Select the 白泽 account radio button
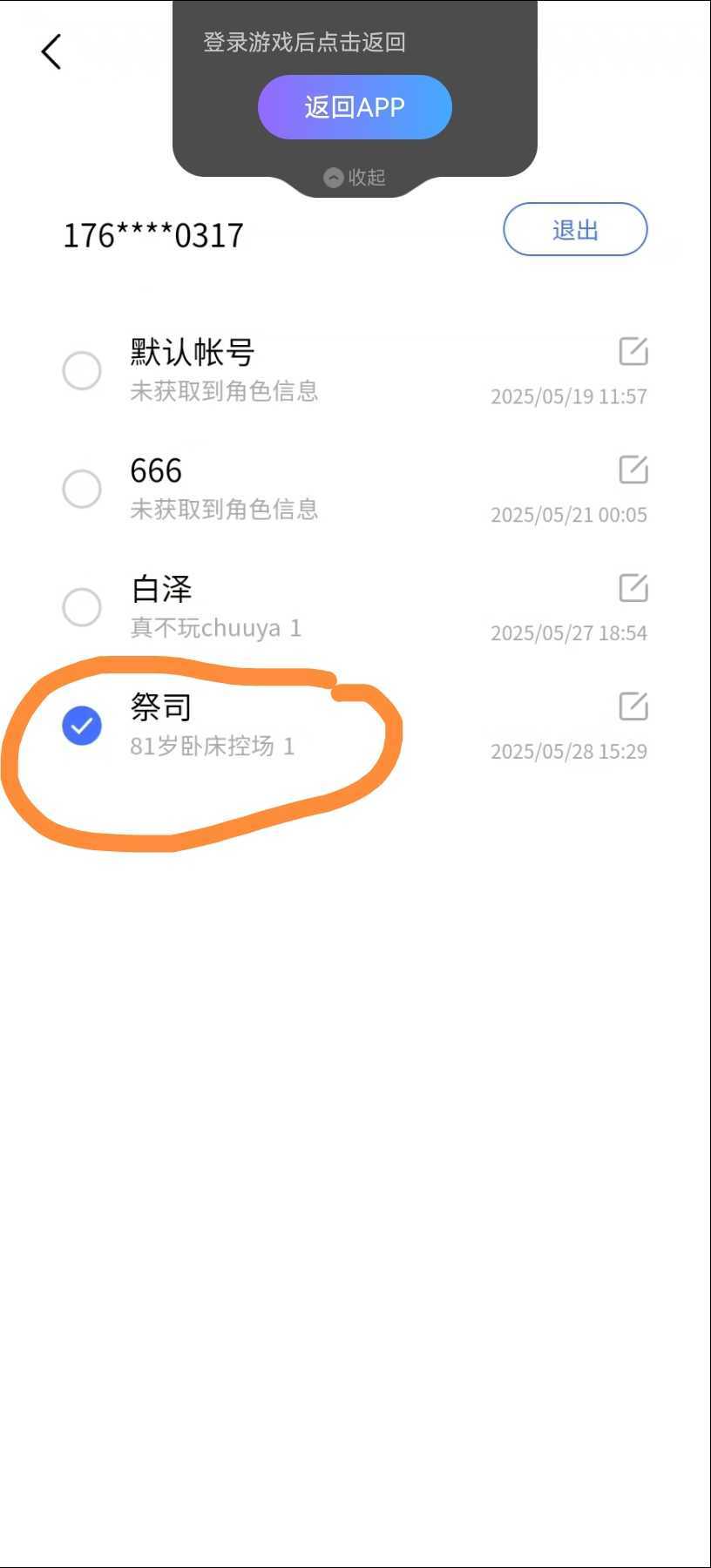This screenshot has height=1568, width=711. [x=82, y=607]
